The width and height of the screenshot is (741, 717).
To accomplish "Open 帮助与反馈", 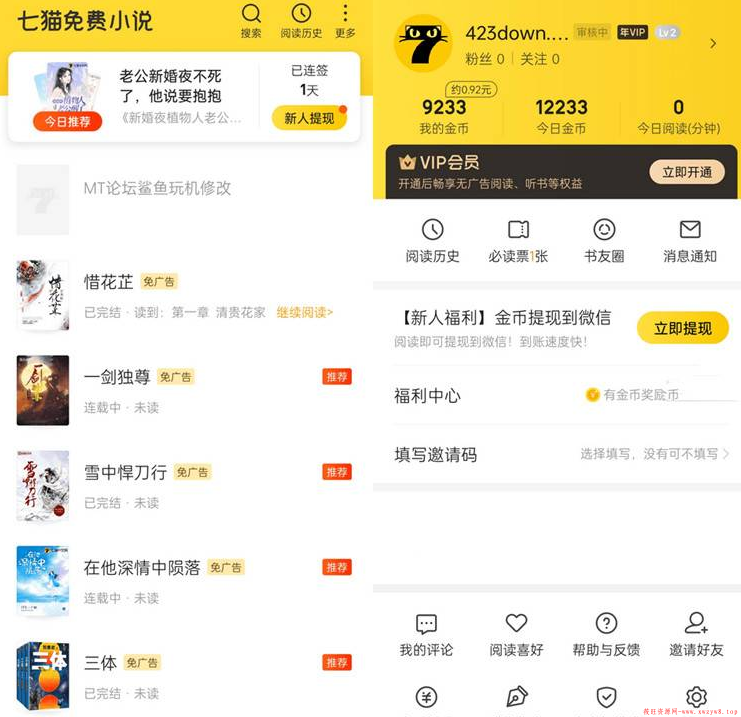I will [606, 635].
